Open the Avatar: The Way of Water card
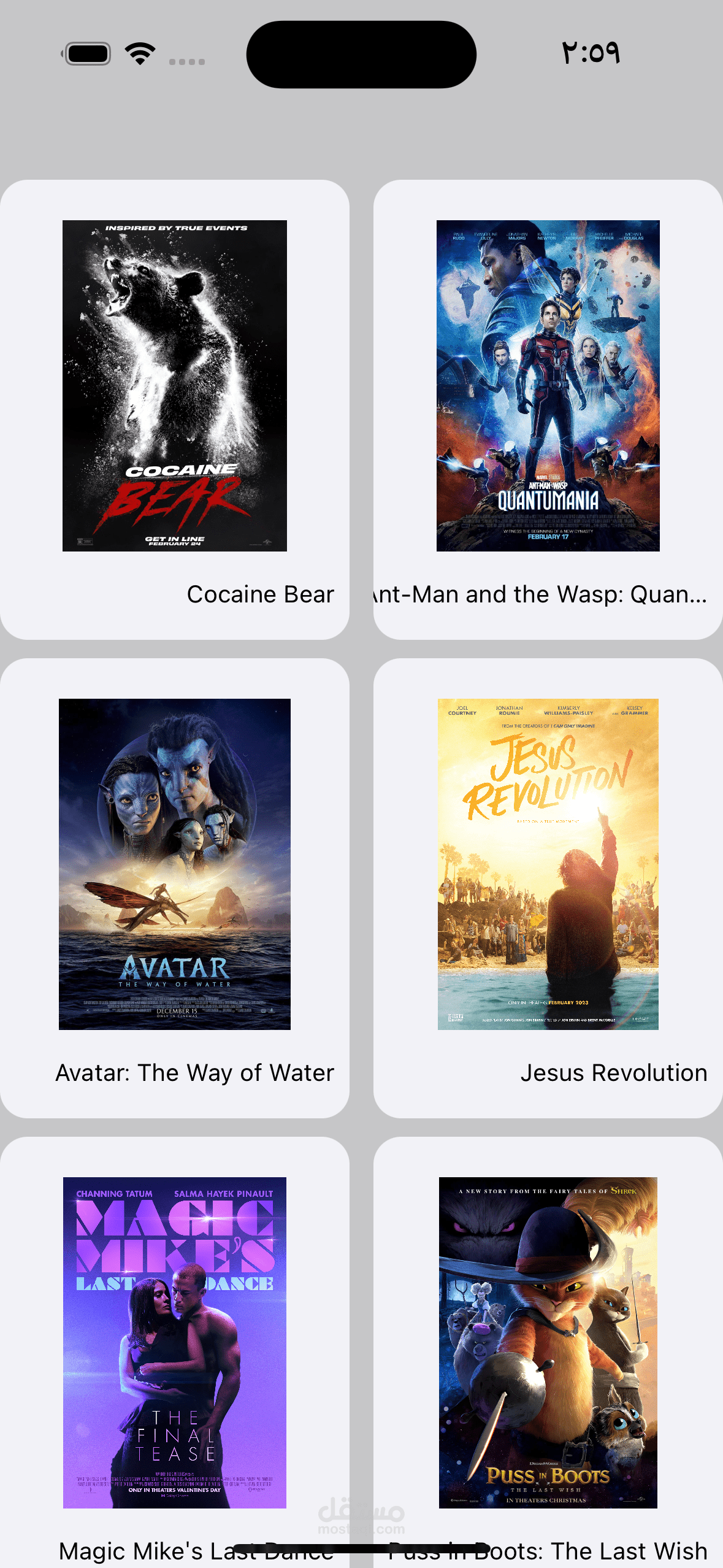The width and height of the screenshot is (723, 1568). [174, 890]
